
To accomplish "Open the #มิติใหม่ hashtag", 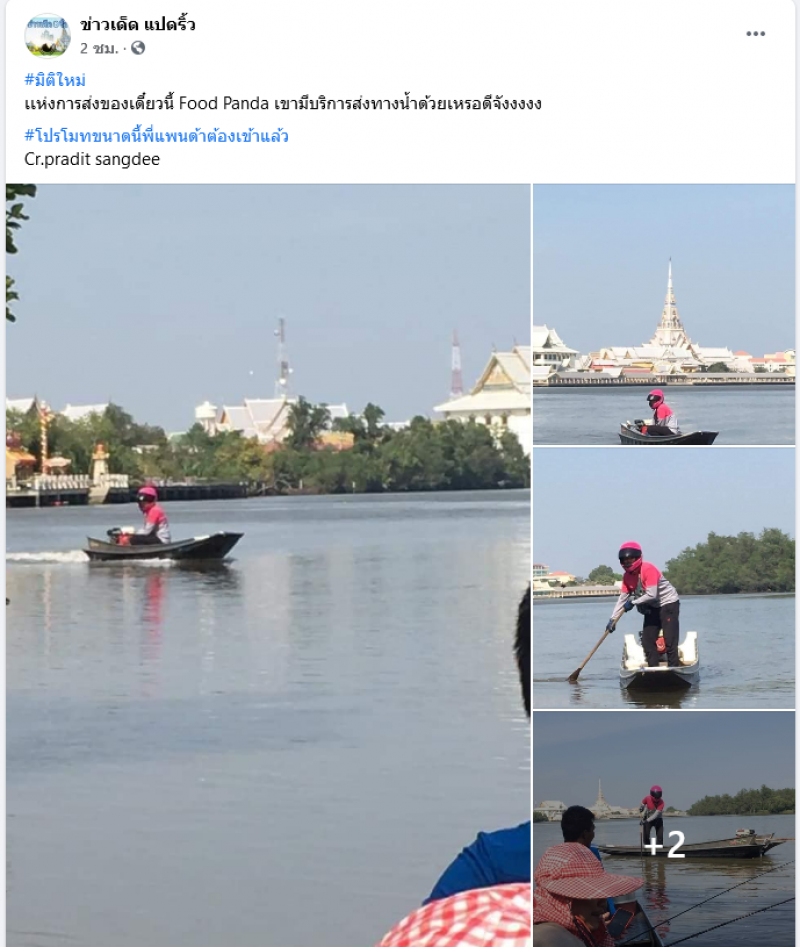I will click(55, 80).
